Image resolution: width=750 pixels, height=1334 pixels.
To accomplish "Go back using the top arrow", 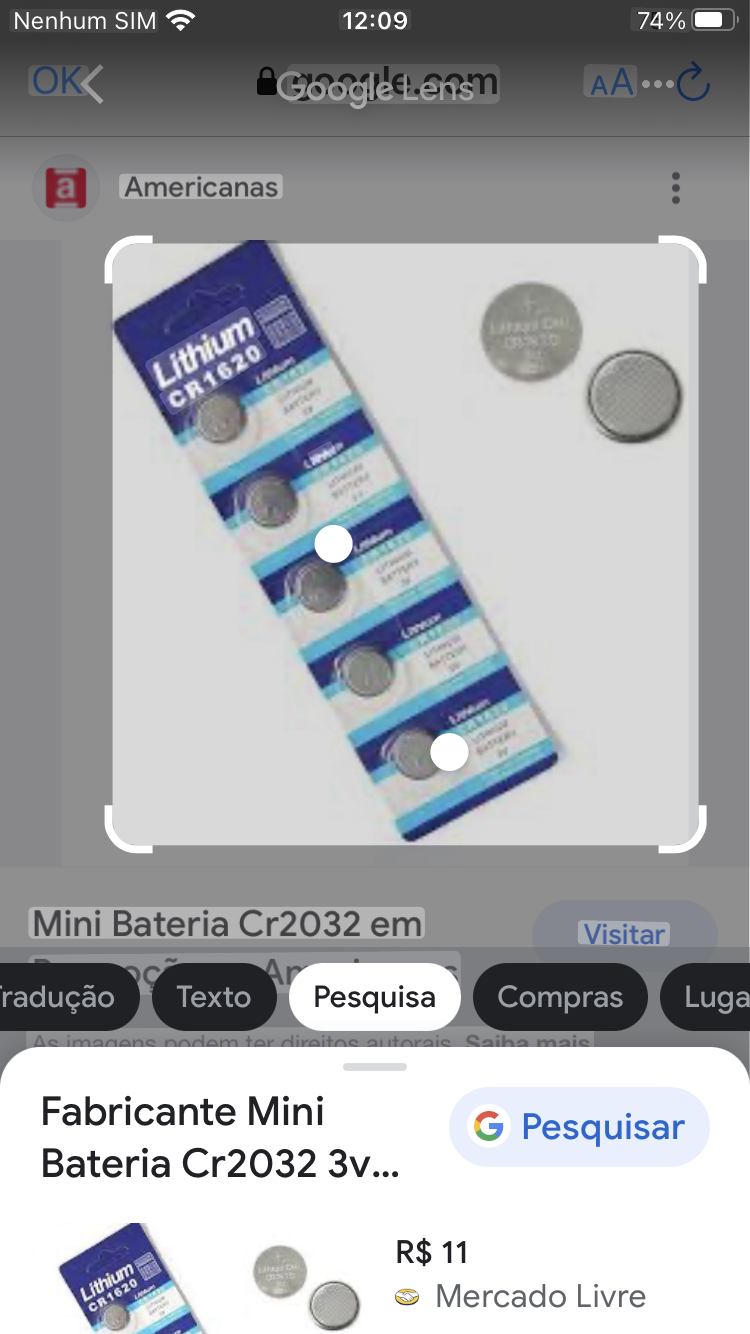I will point(91,84).
